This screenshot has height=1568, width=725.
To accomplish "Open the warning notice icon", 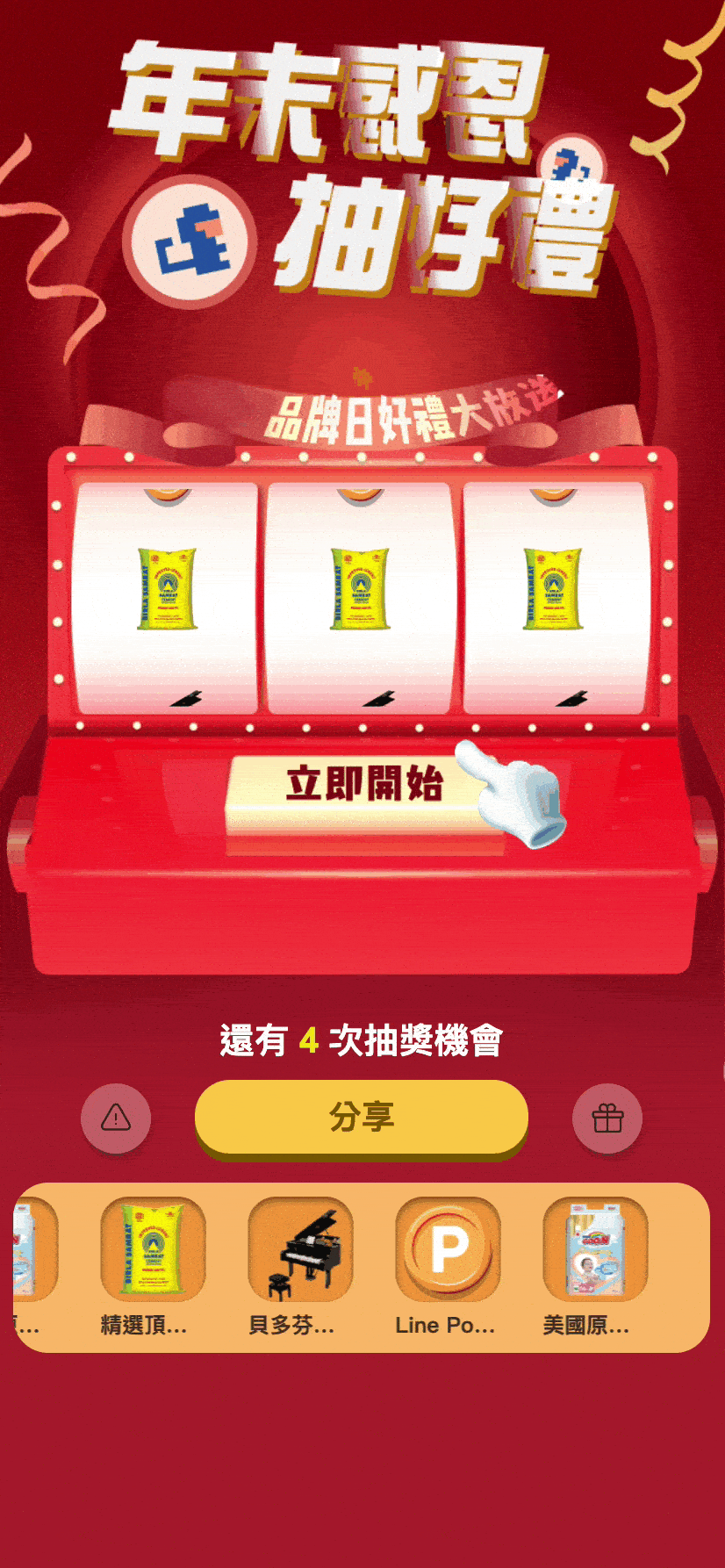I will [x=116, y=1118].
